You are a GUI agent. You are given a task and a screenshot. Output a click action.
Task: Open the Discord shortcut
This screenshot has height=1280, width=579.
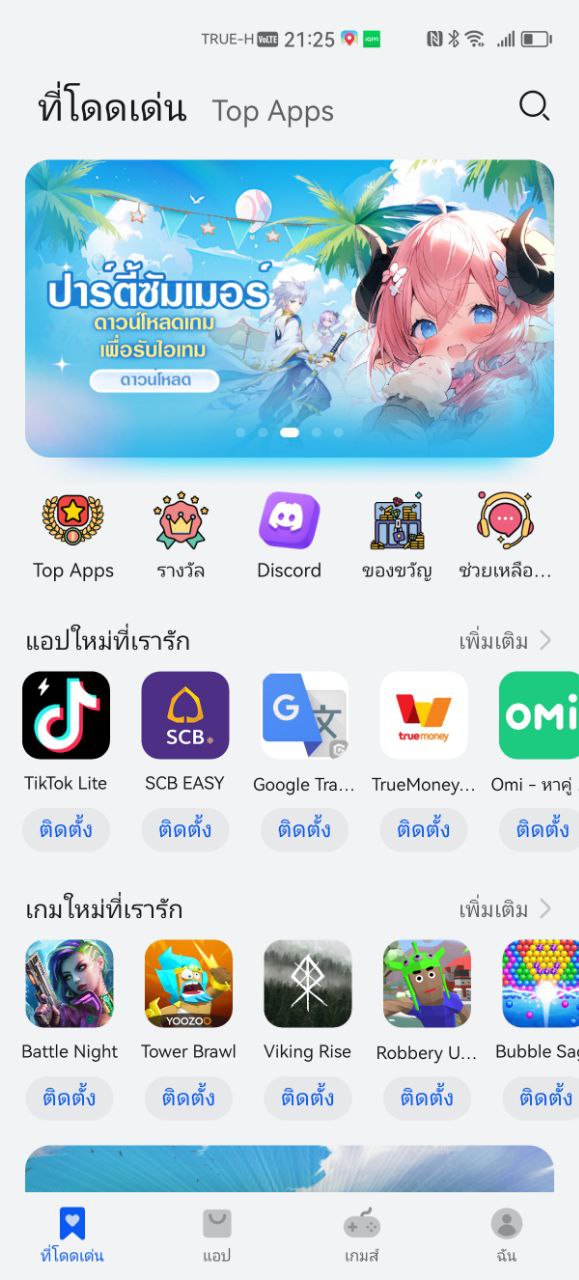(289, 535)
